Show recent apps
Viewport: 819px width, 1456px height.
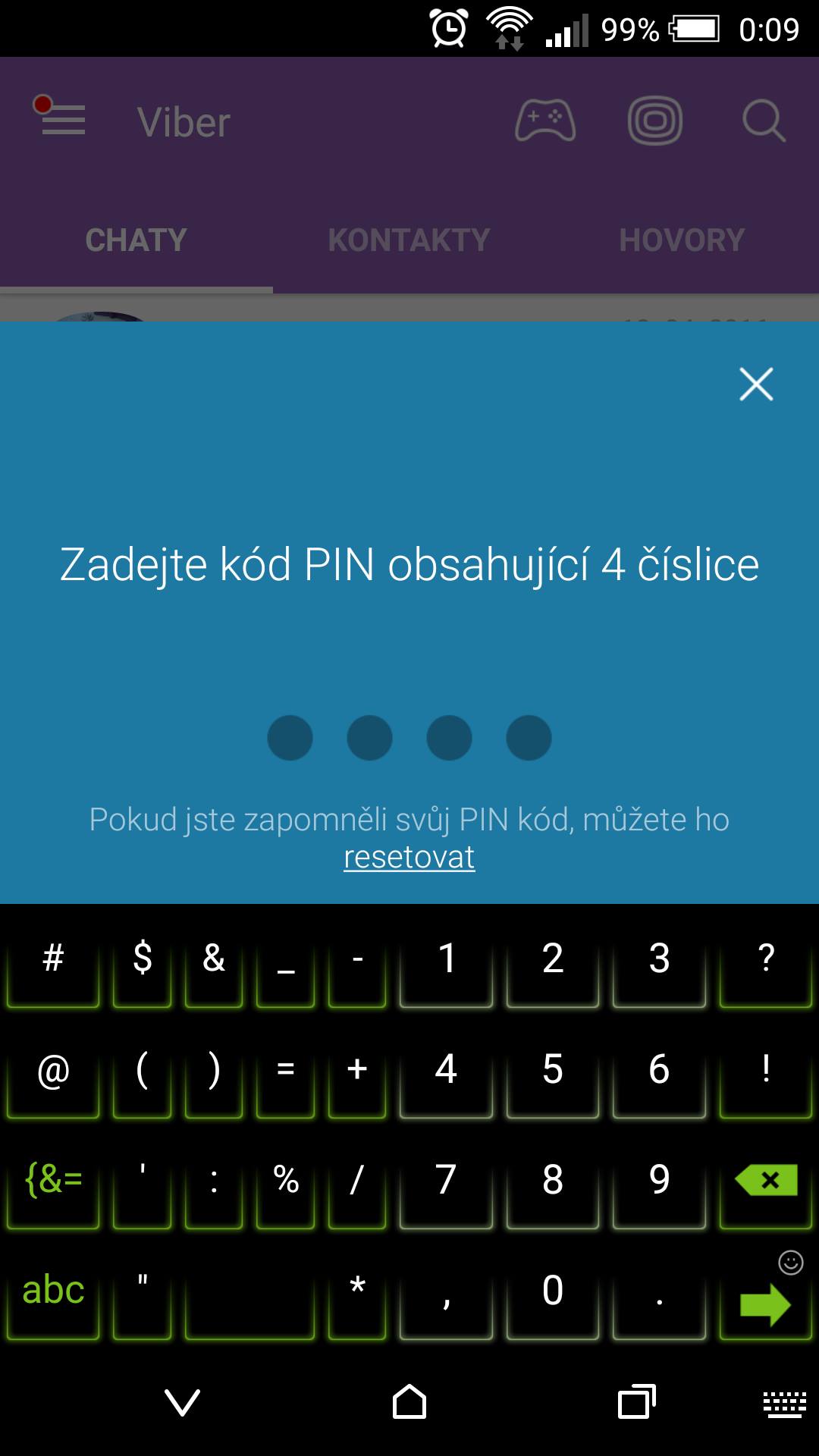pos(636,1402)
